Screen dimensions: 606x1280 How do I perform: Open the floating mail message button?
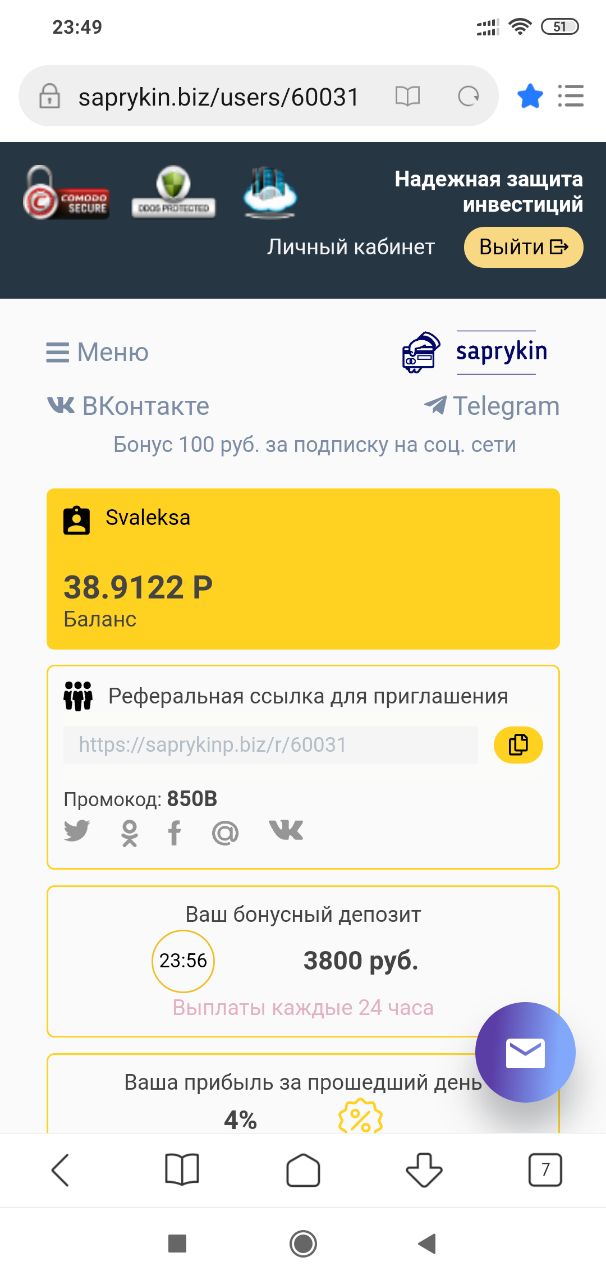(x=525, y=1052)
